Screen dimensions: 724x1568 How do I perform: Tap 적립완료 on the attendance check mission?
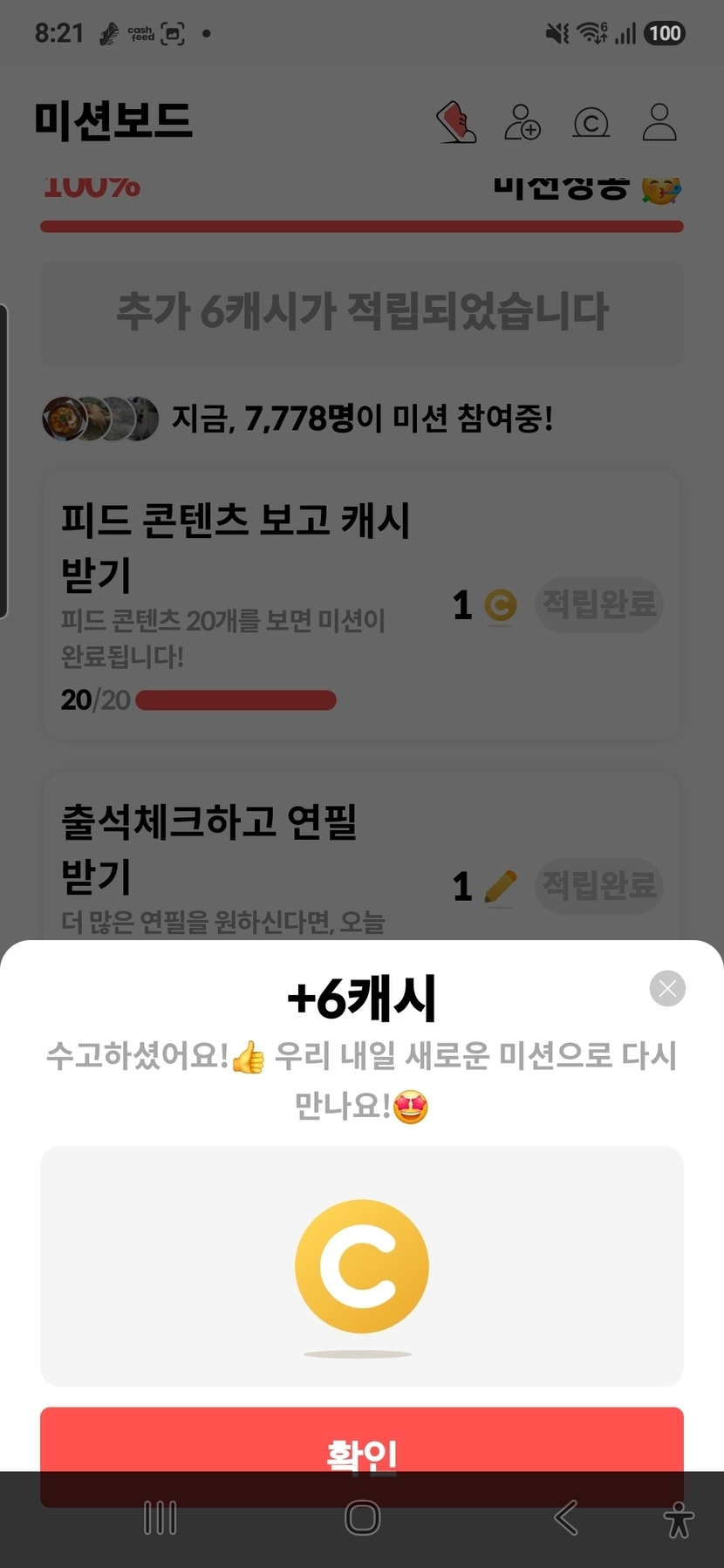[x=599, y=886]
